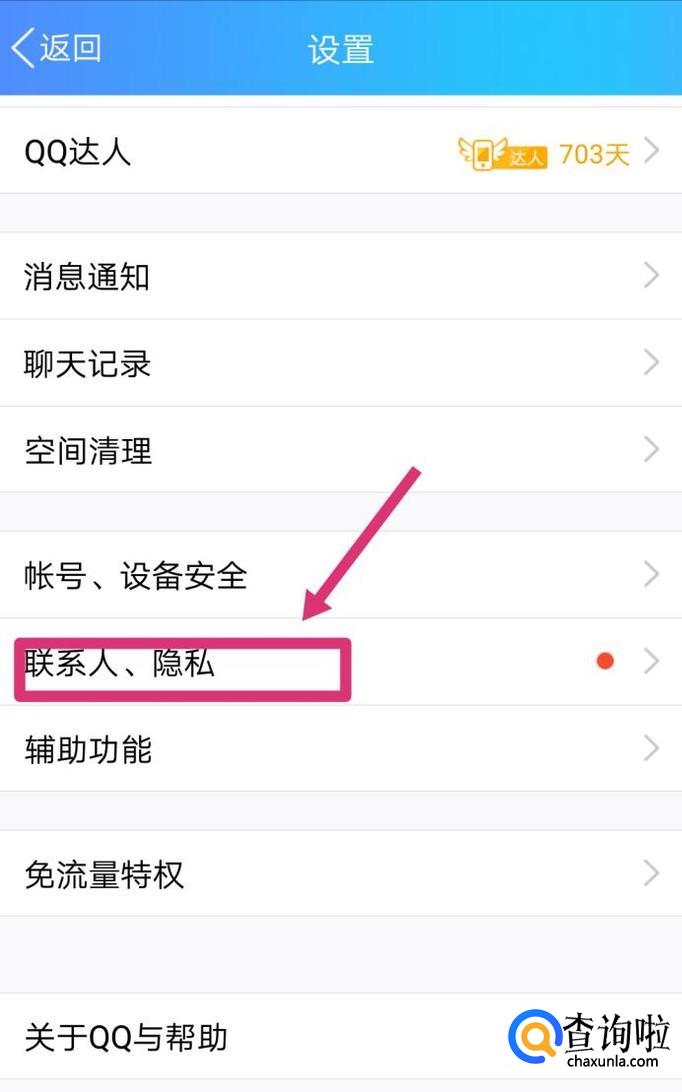
Task: Open the QQ达人 row
Action: pyautogui.click(x=340, y=153)
